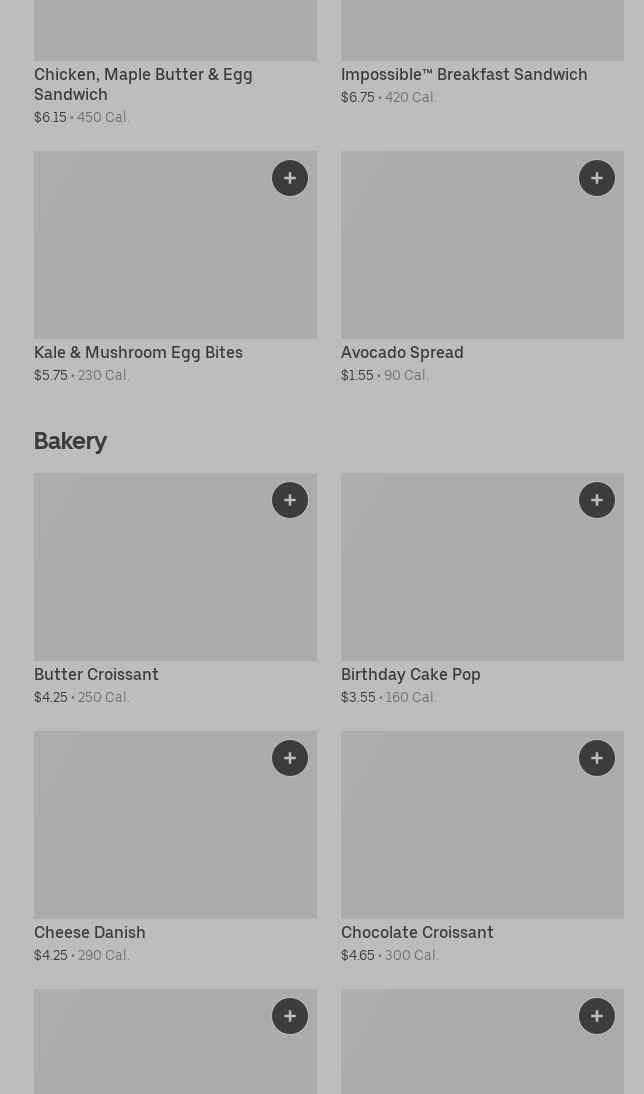Open Chicken, Maple Butter & Egg Sandwich item

point(175,63)
